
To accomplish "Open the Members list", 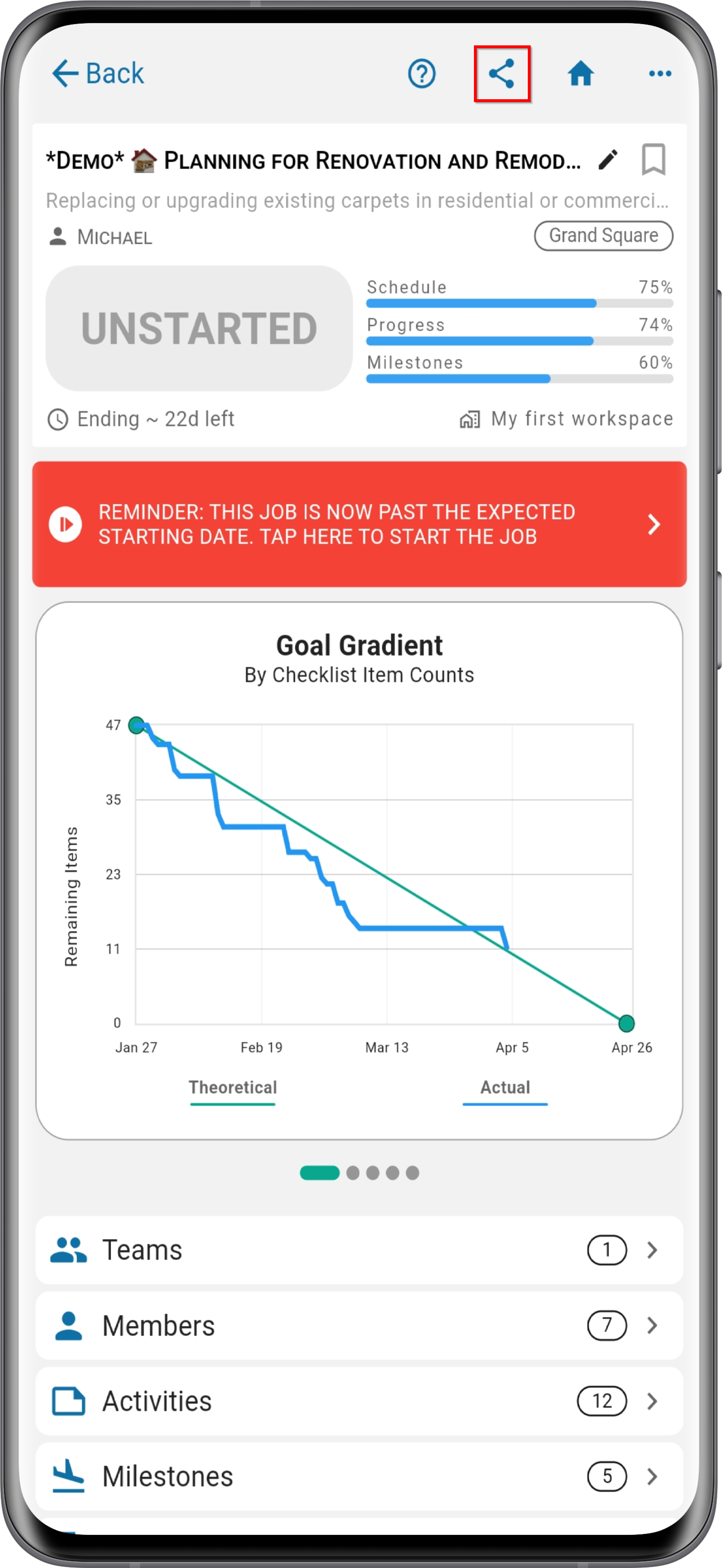I will (x=359, y=1325).
